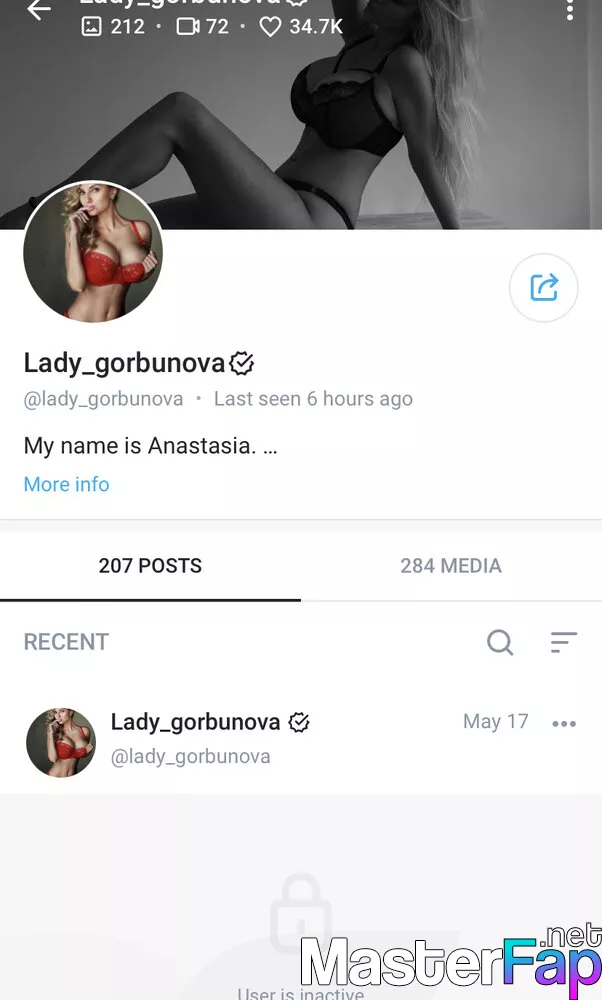
Task: Switch to the 284 Media tab
Action: pyautogui.click(x=451, y=566)
